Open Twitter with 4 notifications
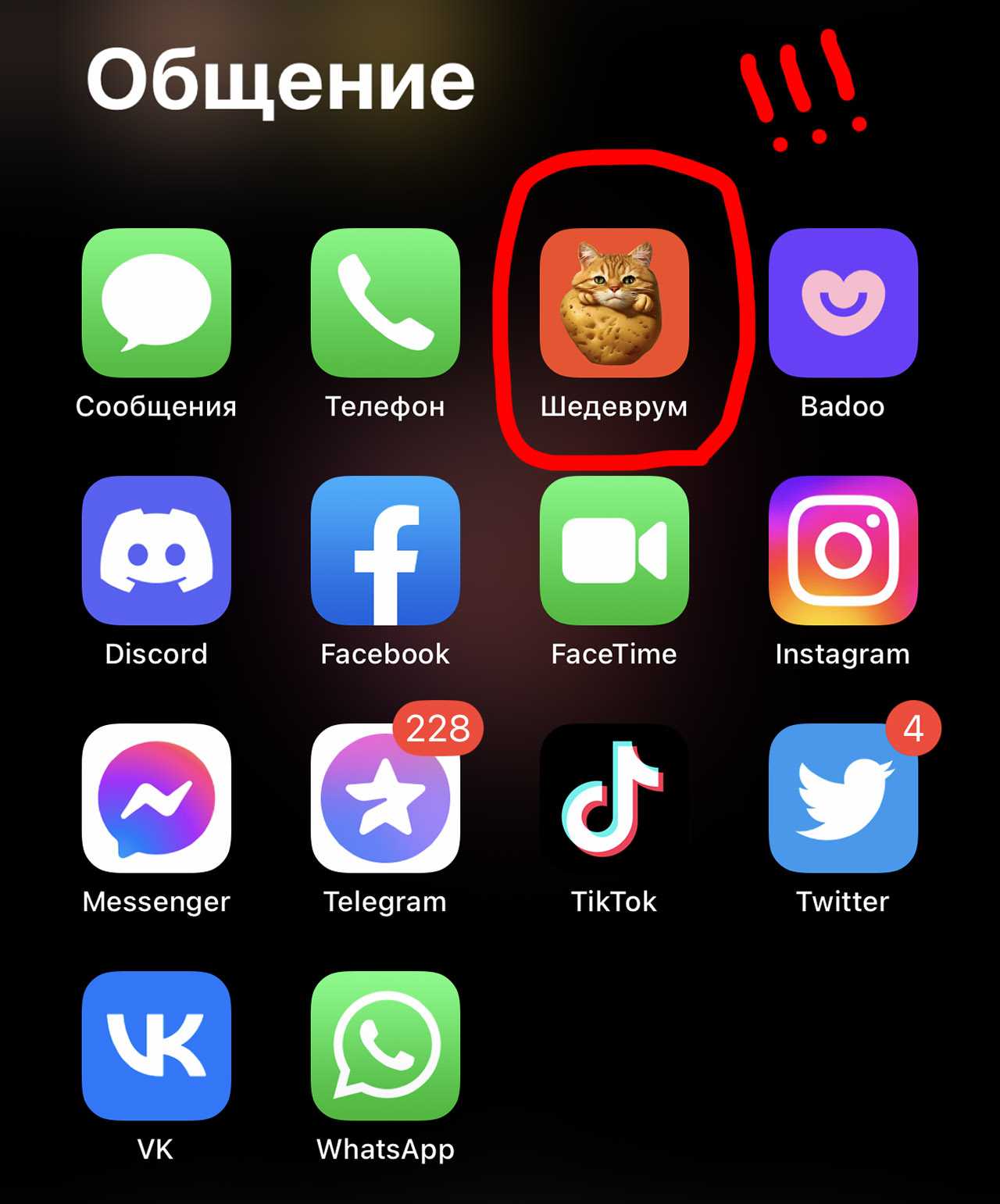The image size is (1000, 1204). [x=843, y=798]
